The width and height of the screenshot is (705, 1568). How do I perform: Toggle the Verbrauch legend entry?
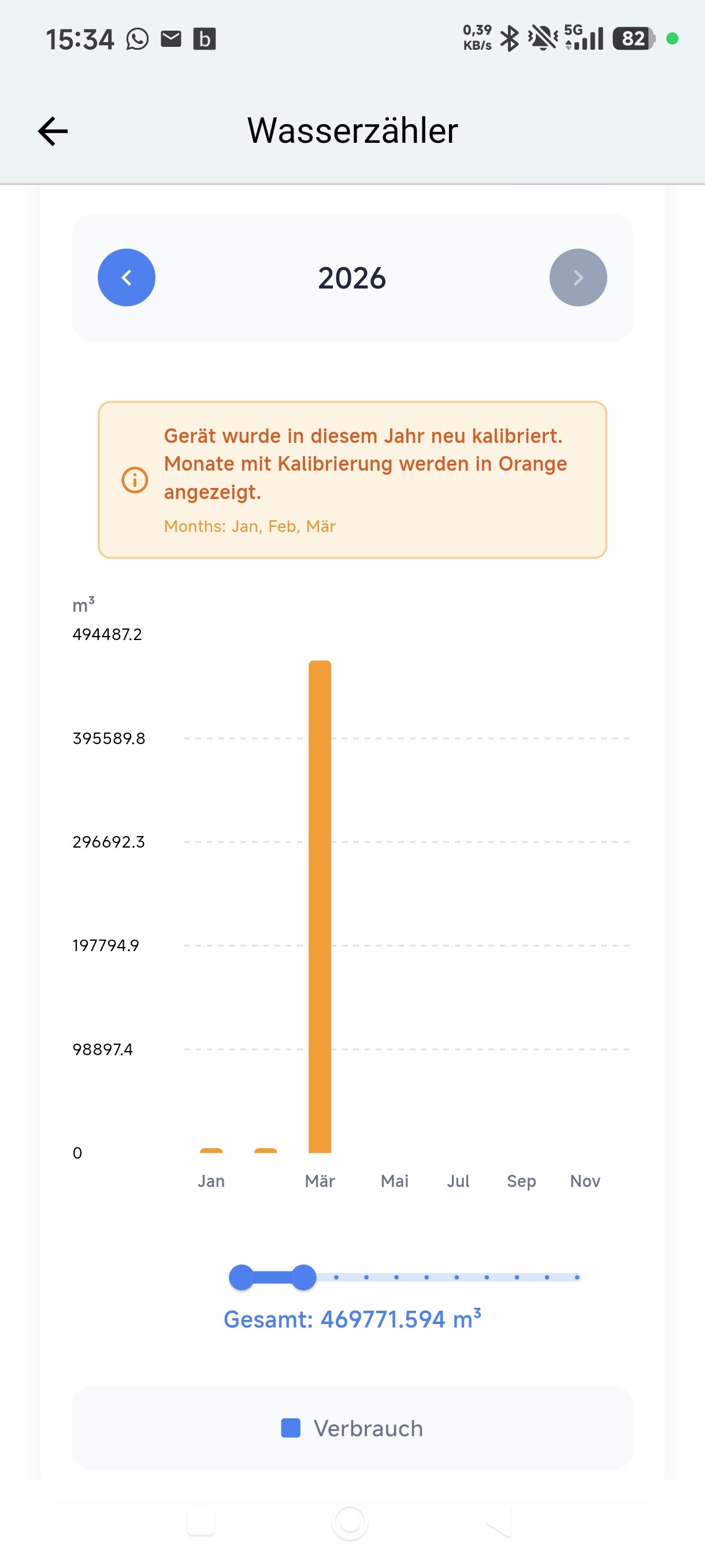[x=352, y=1428]
